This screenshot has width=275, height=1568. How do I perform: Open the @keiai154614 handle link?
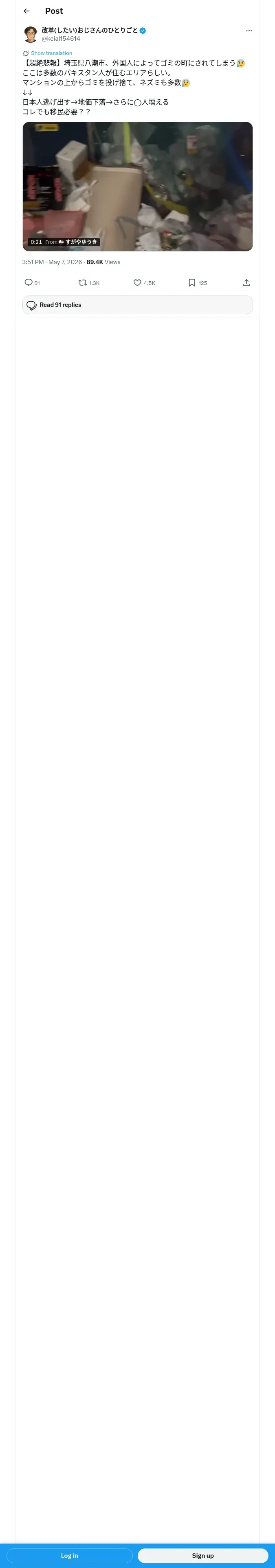[61, 38]
